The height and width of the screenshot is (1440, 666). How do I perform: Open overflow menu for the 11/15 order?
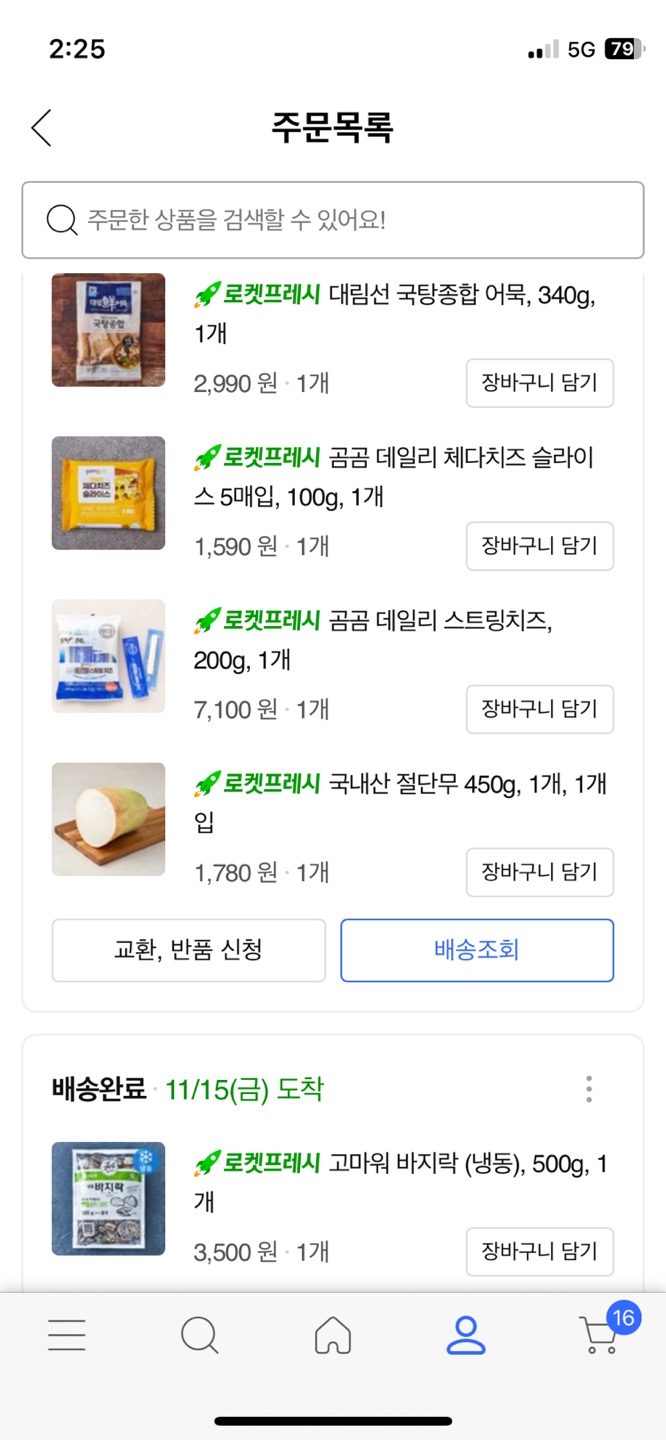(589, 1089)
